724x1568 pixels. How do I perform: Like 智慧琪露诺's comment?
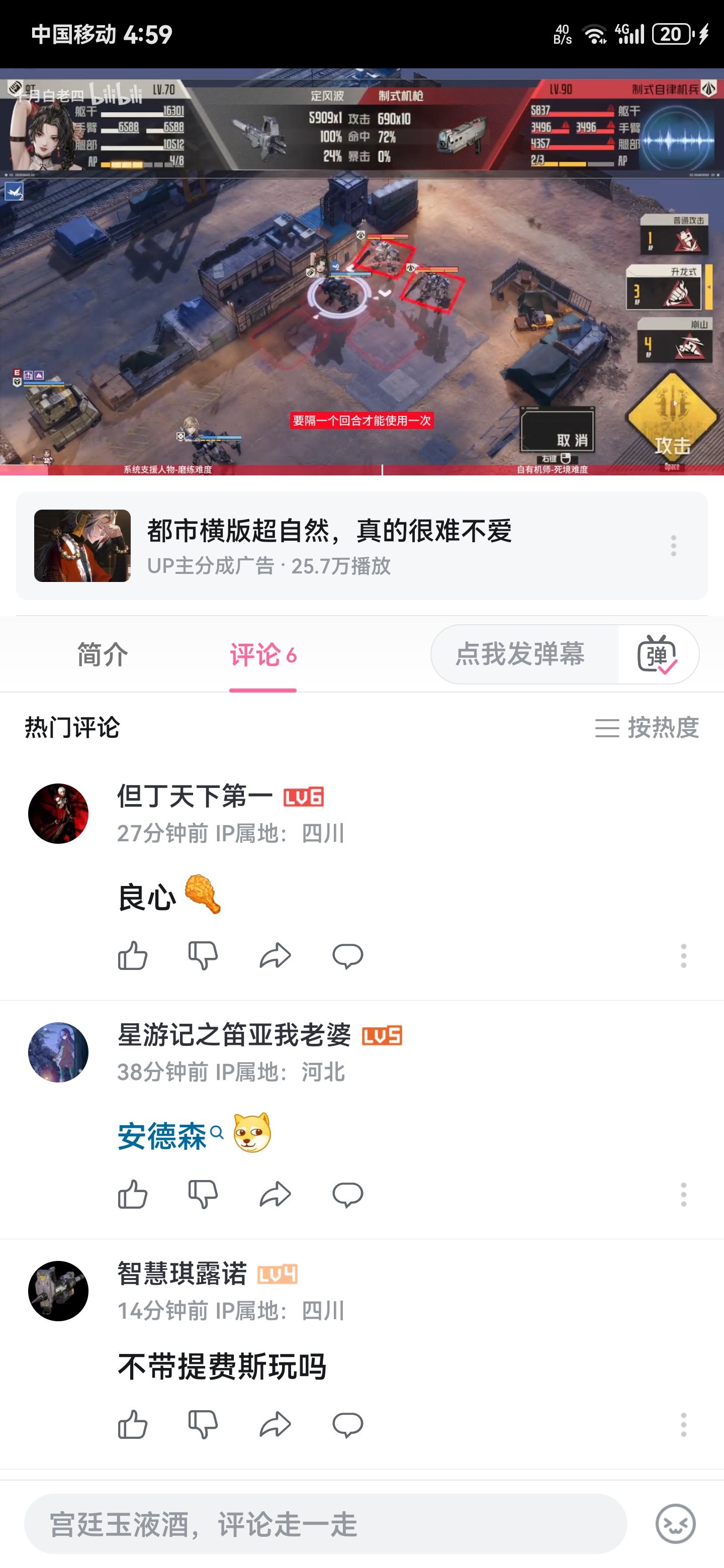pos(133,1424)
